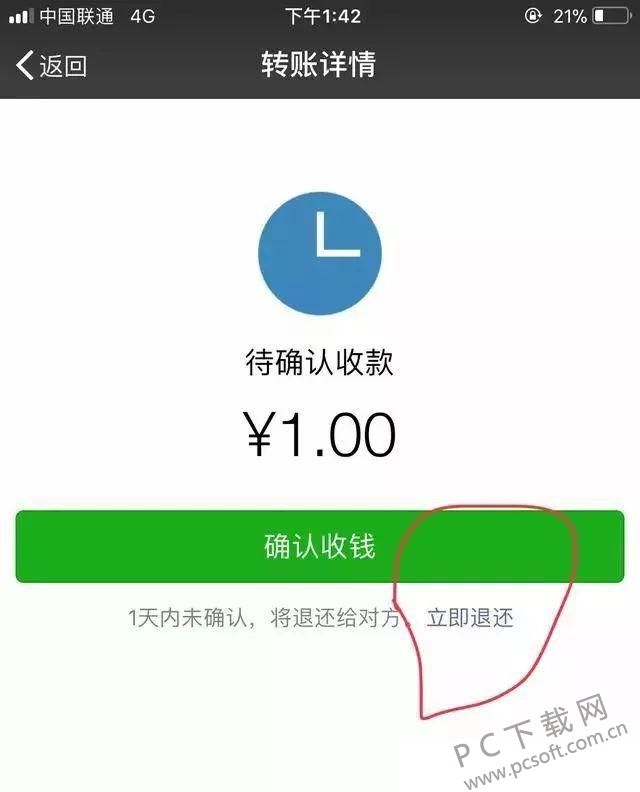Go back using the 返回 button
Image resolution: width=640 pixels, height=792 pixels.
52,66
